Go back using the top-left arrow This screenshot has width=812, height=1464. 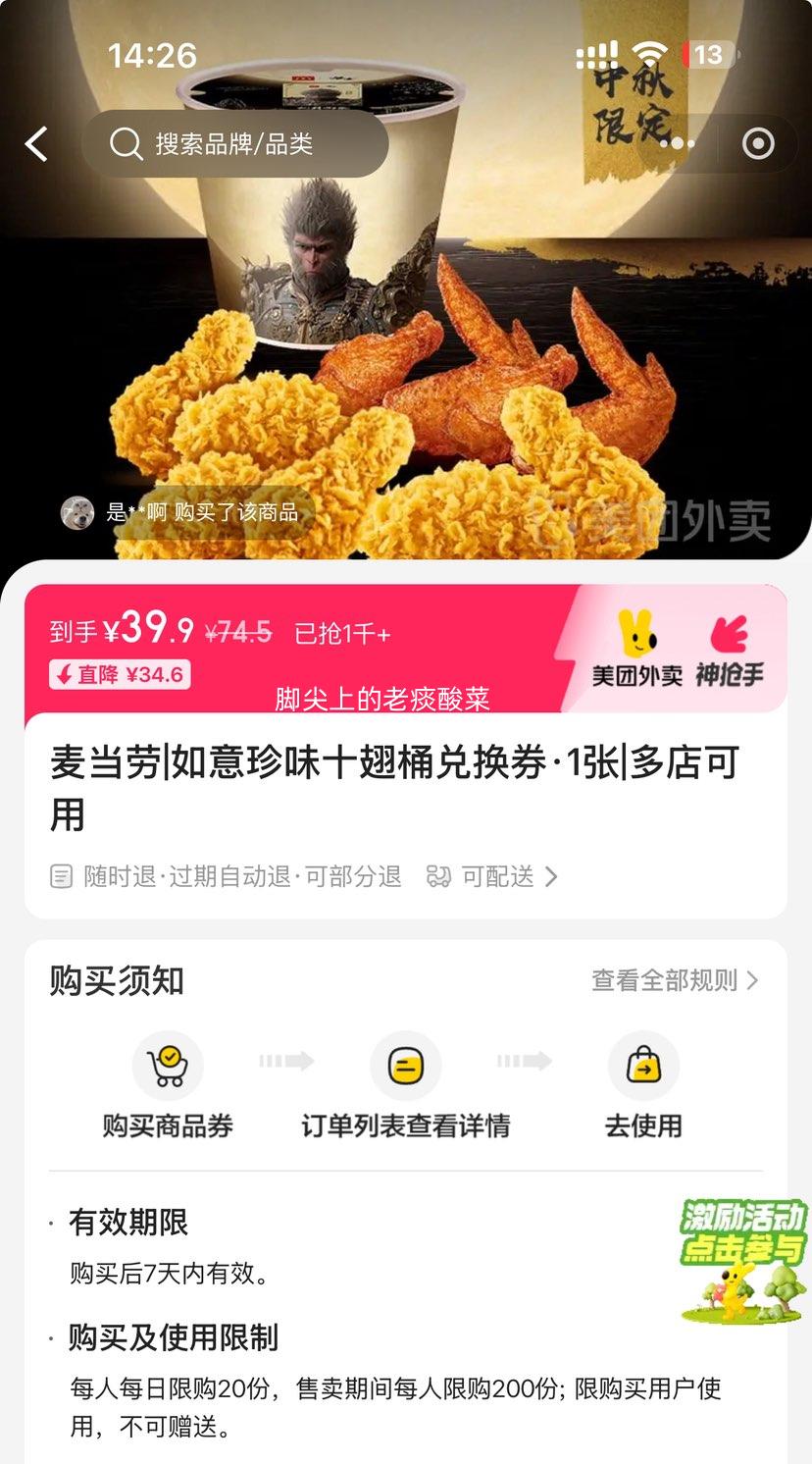[37, 144]
